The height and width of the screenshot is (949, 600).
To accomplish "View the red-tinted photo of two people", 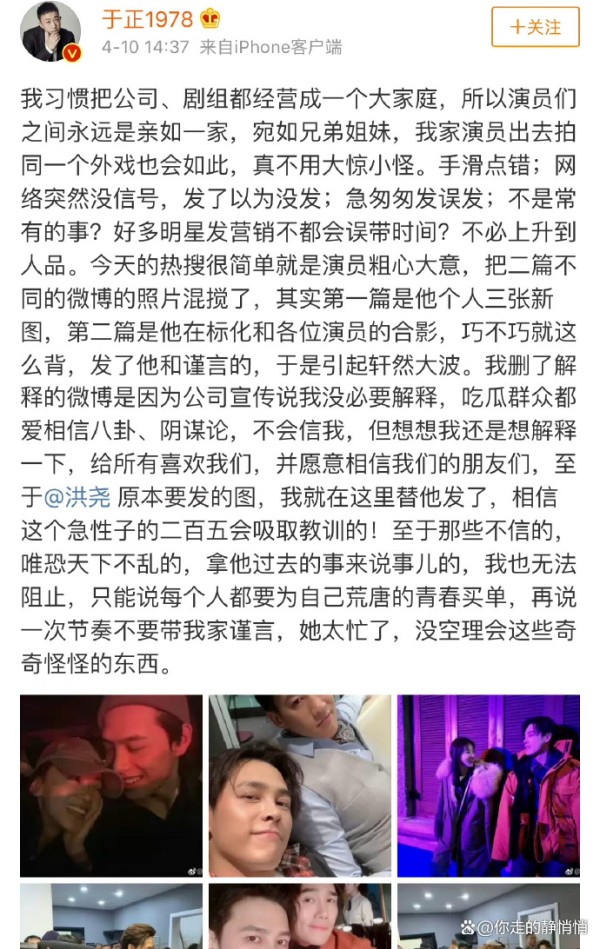I will click(x=112, y=785).
